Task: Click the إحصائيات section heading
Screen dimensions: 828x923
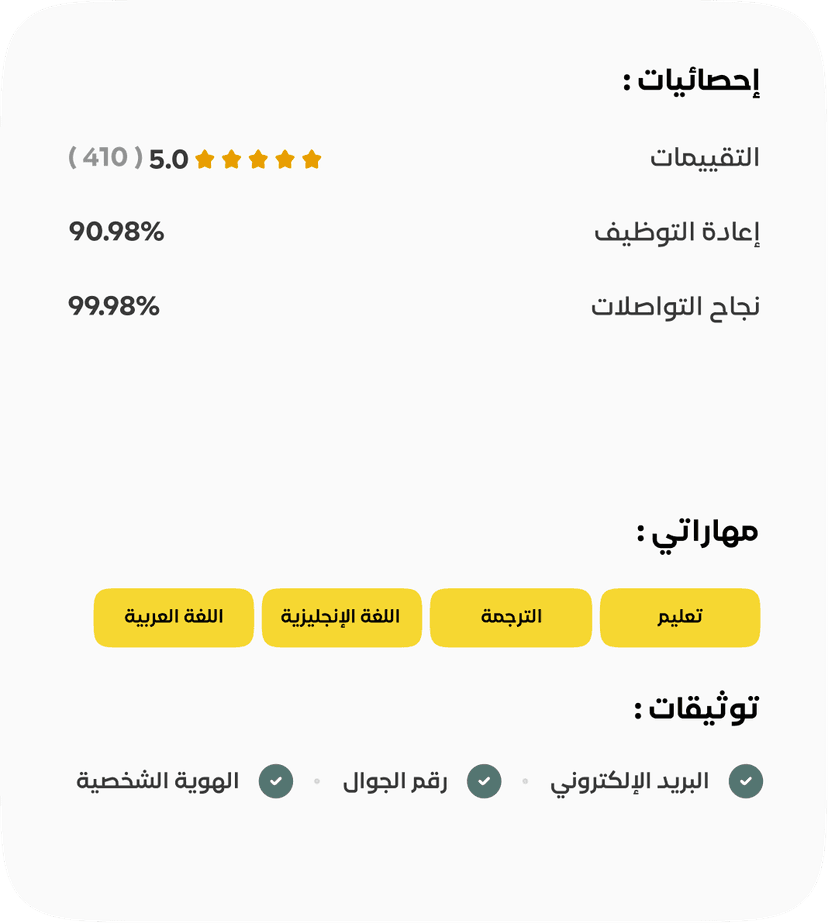Action: pyautogui.click(x=690, y=80)
